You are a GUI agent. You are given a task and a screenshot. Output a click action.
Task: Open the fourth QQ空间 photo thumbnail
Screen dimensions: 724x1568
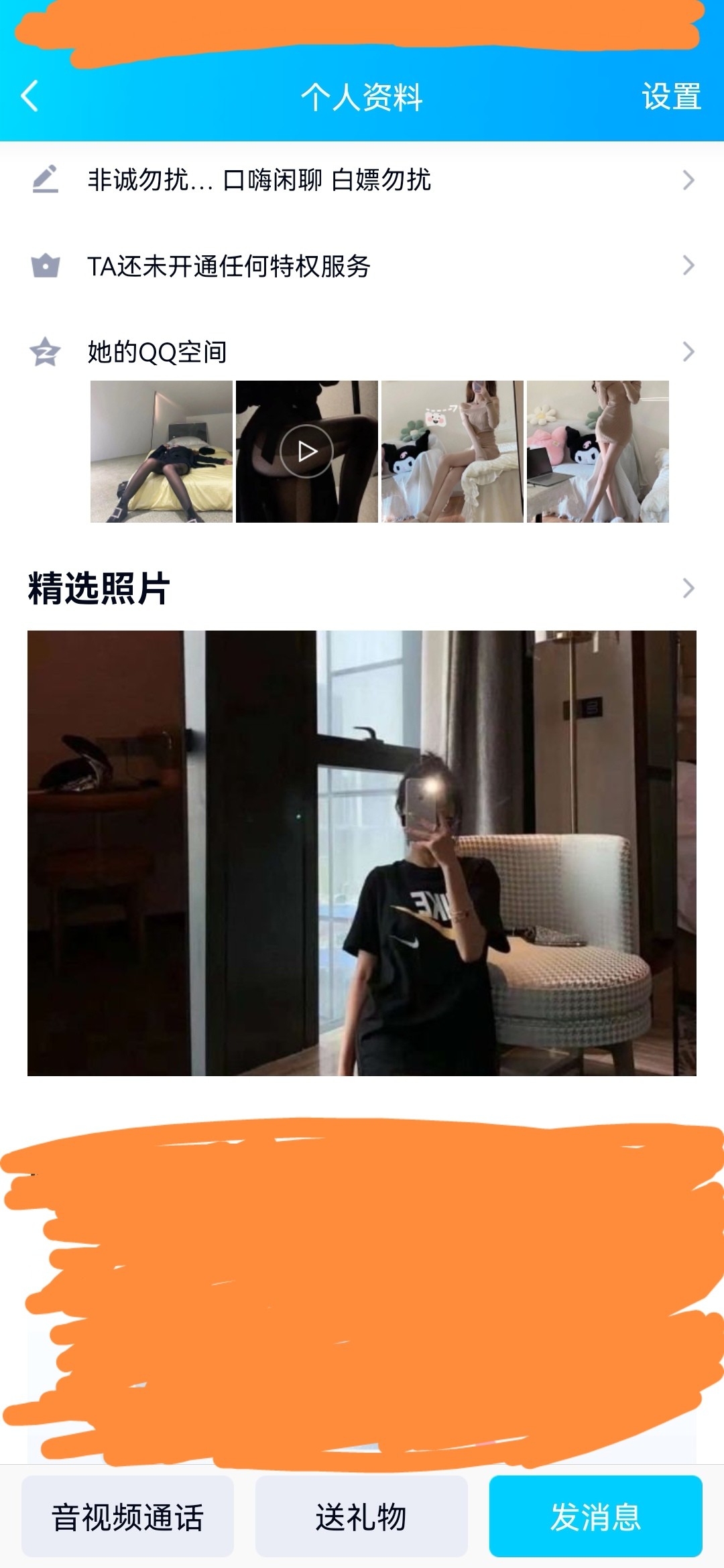[598, 452]
